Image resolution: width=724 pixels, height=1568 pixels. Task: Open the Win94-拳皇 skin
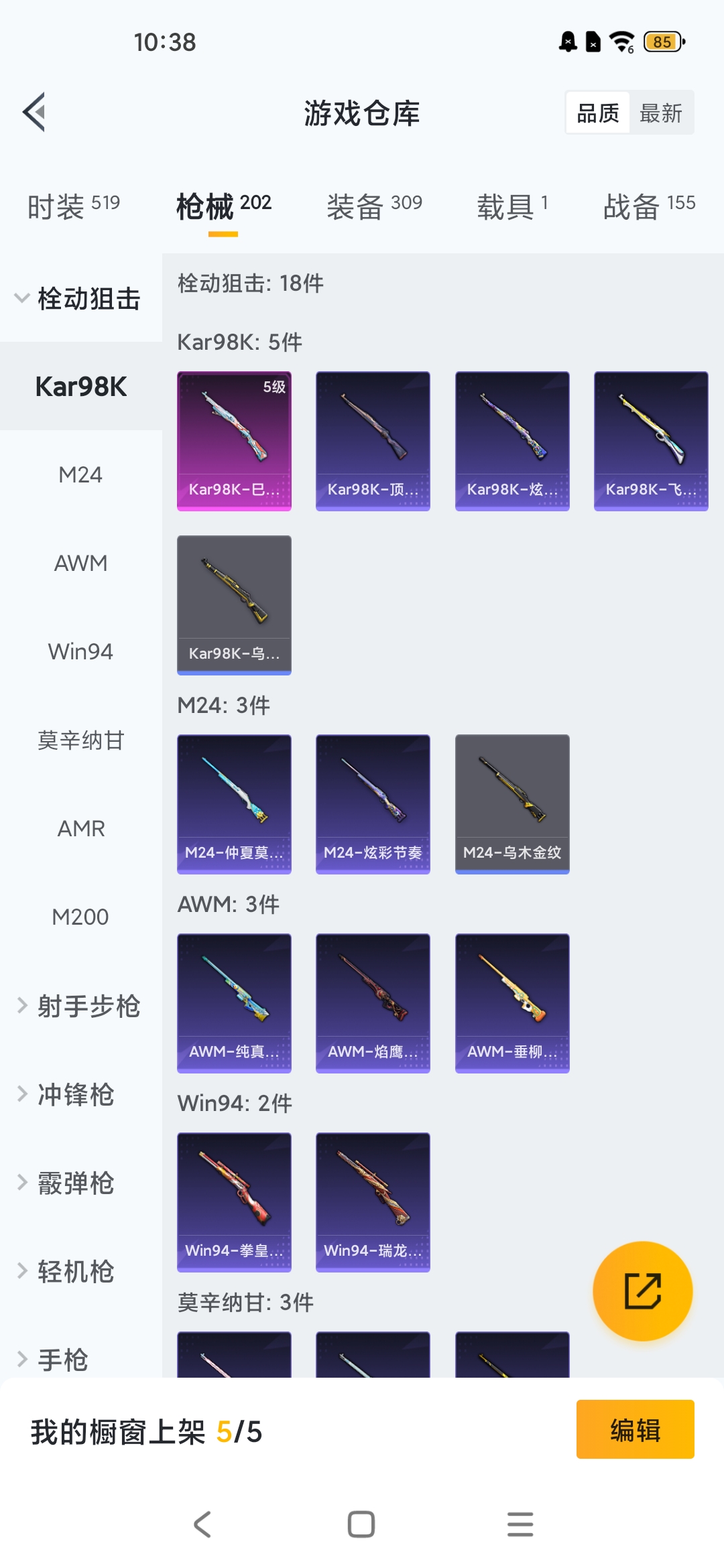pos(234,1202)
